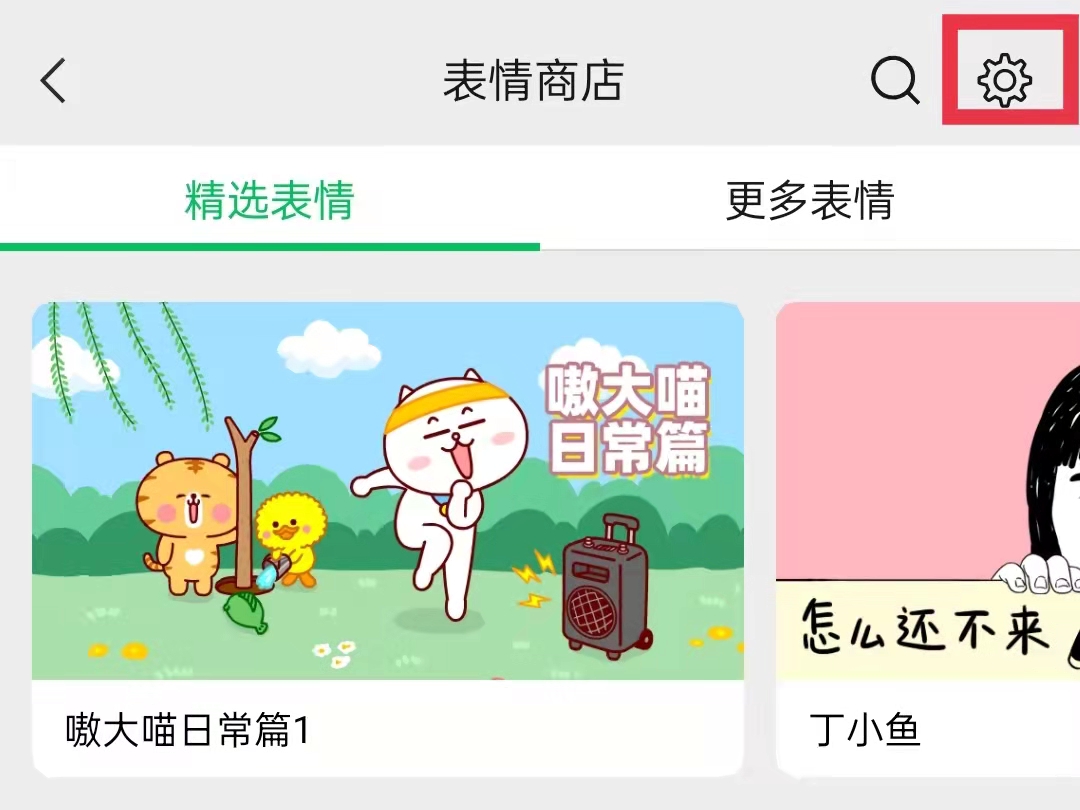The image size is (1080, 810).
Task: Go back from the 表情商店 page
Action: pyautogui.click(x=53, y=80)
